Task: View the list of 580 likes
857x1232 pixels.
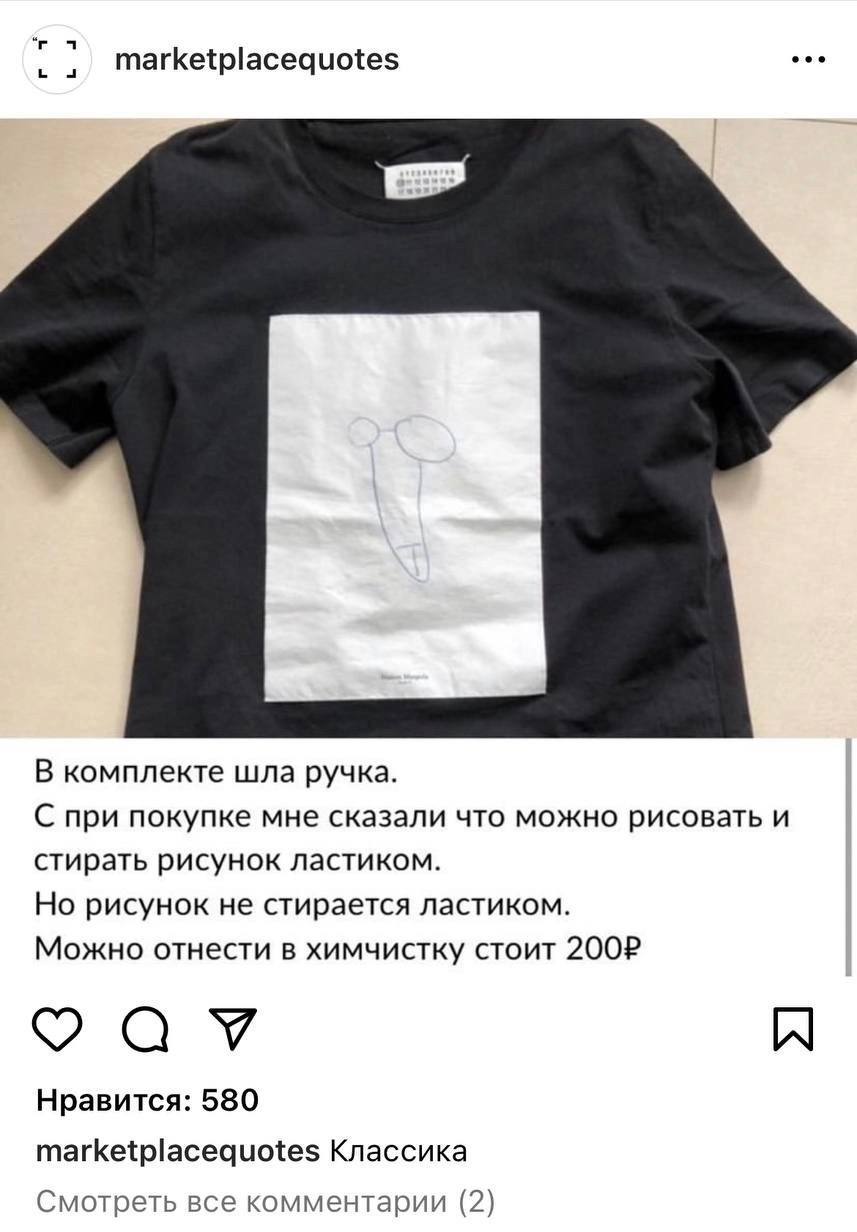Action: [x=147, y=1101]
